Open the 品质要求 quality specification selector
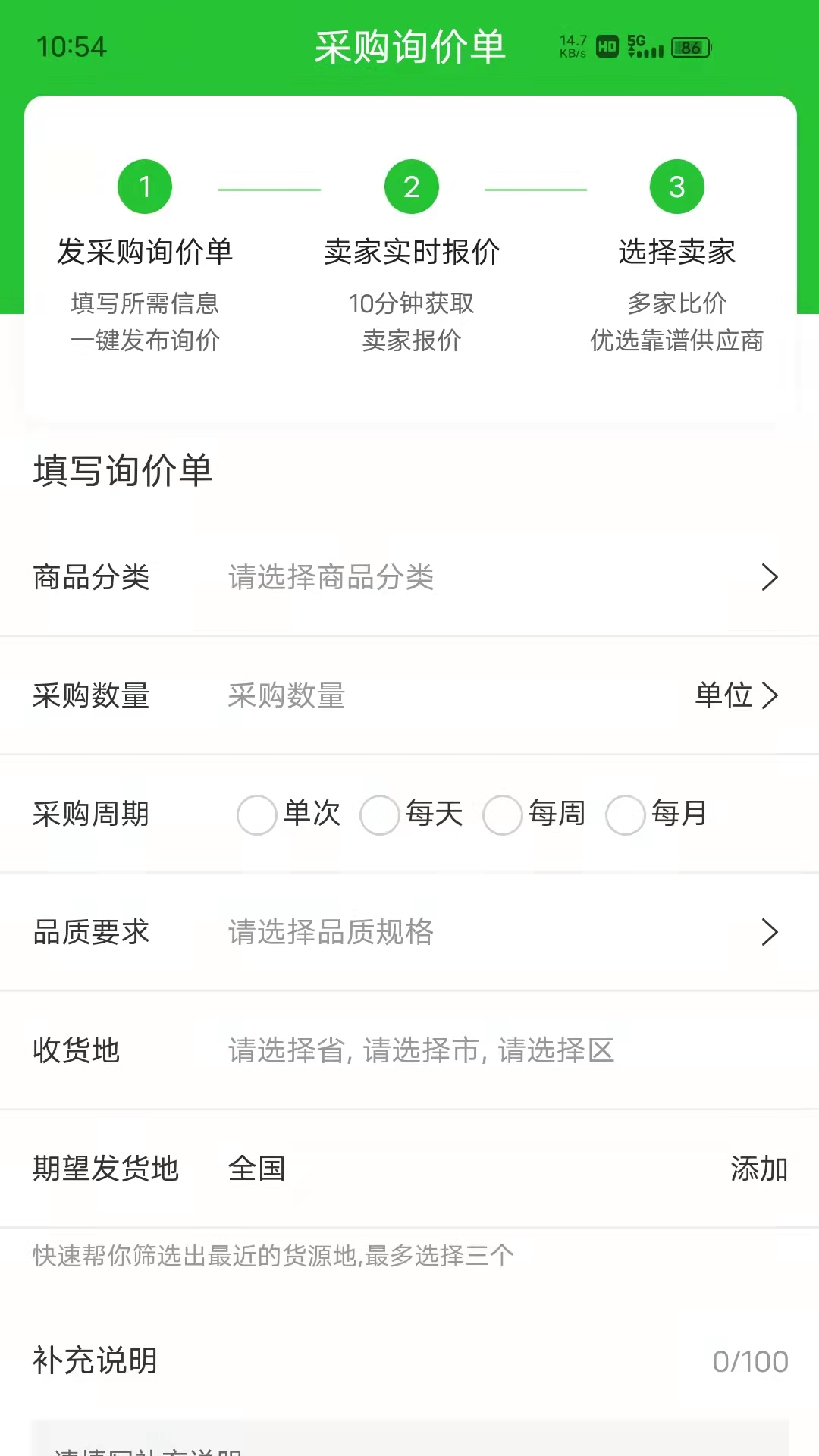Screen dimensions: 819x1456 409,933
